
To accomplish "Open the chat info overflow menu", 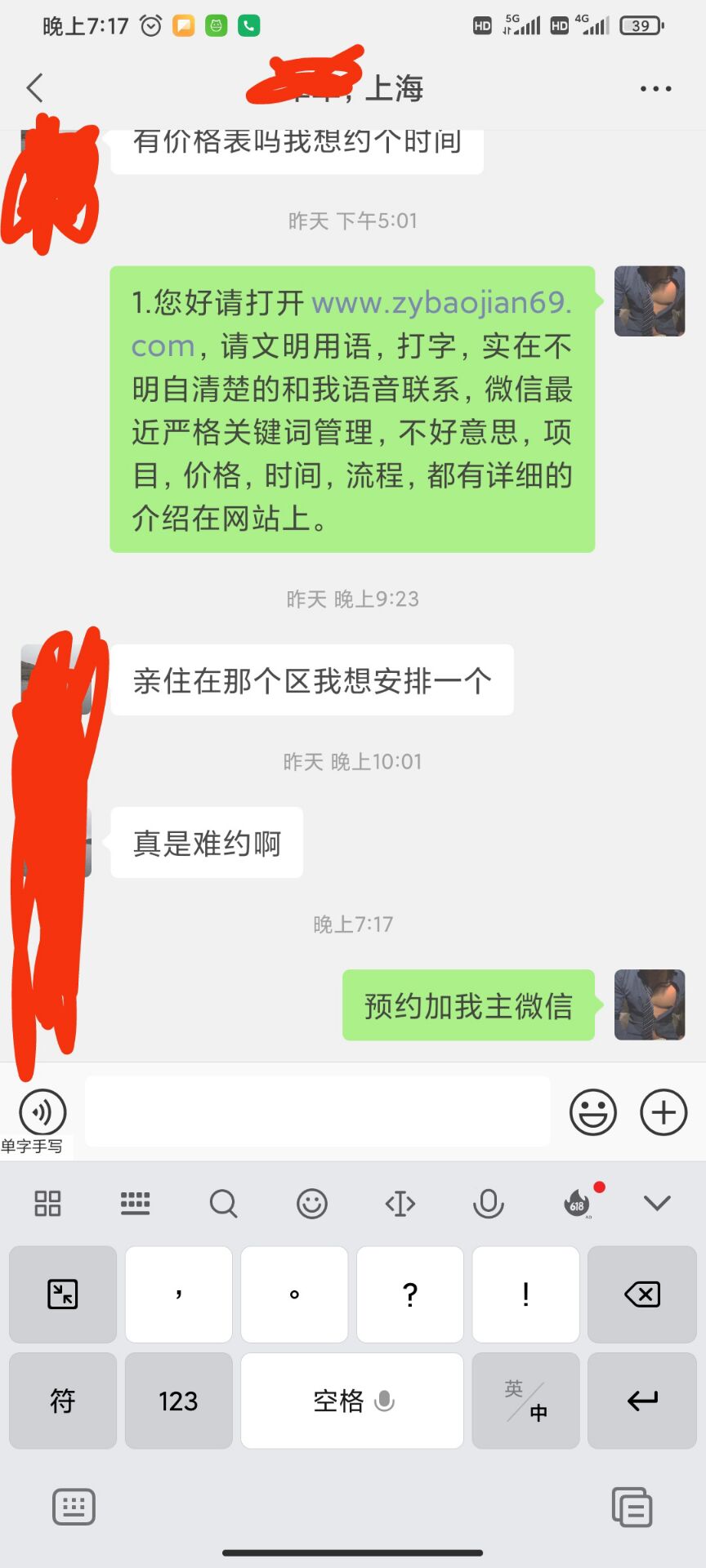I will pos(655,88).
